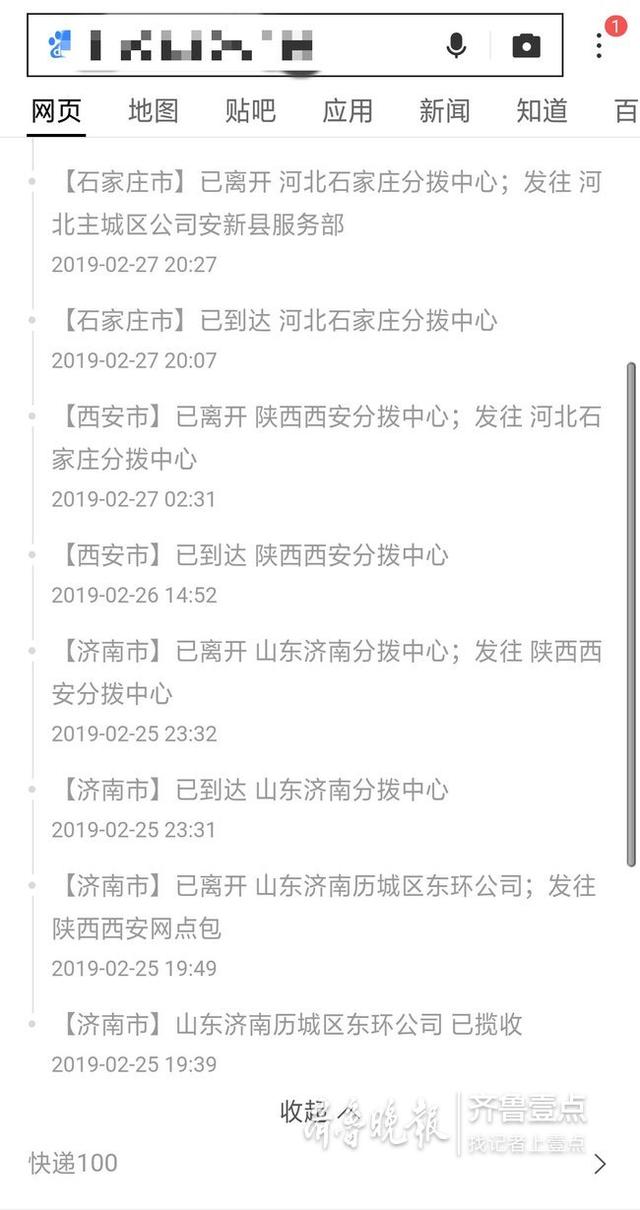The width and height of the screenshot is (640, 1210).
Task: Switch to the 贴吧 tab
Action: pyautogui.click(x=250, y=111)
